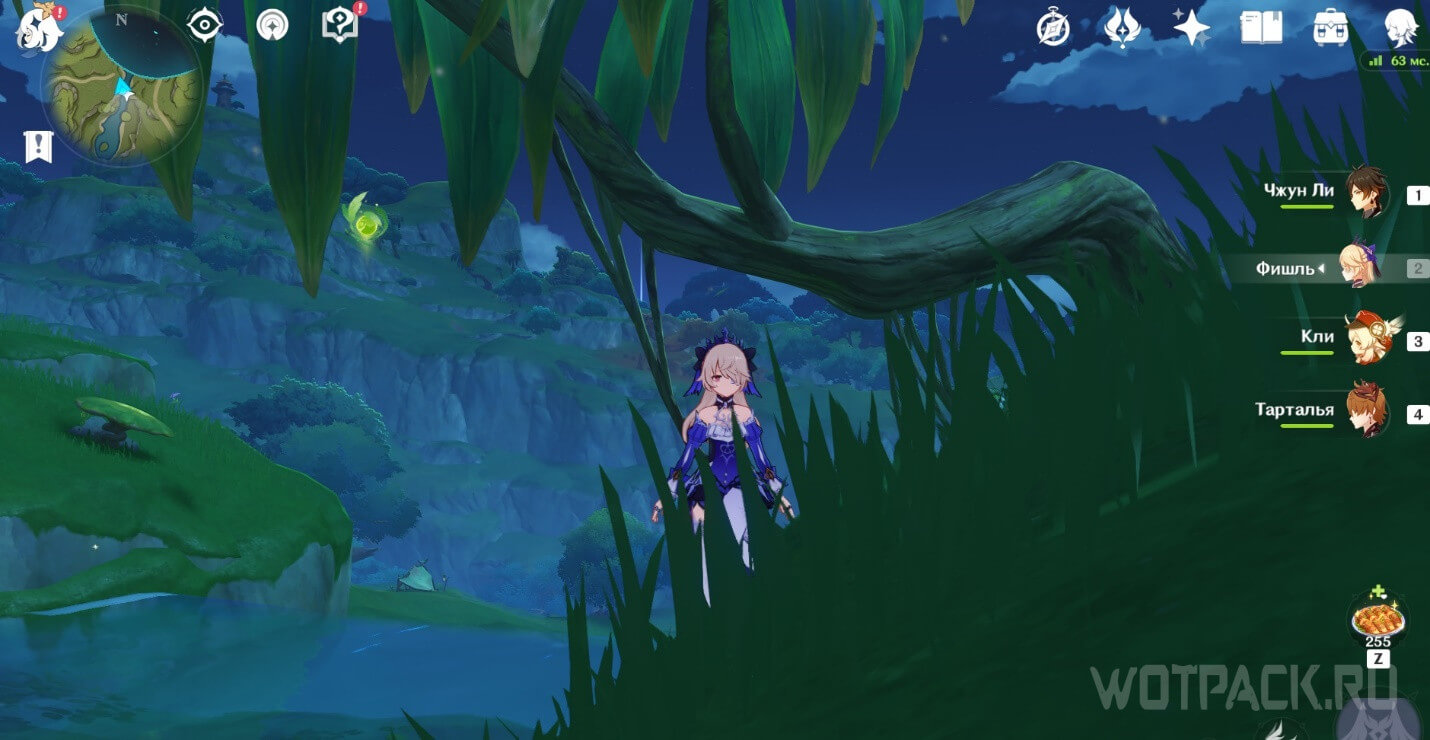1430x740 pixels.
Task: Open the quest journal icon with exclamation mark
Action: point(38,147)
